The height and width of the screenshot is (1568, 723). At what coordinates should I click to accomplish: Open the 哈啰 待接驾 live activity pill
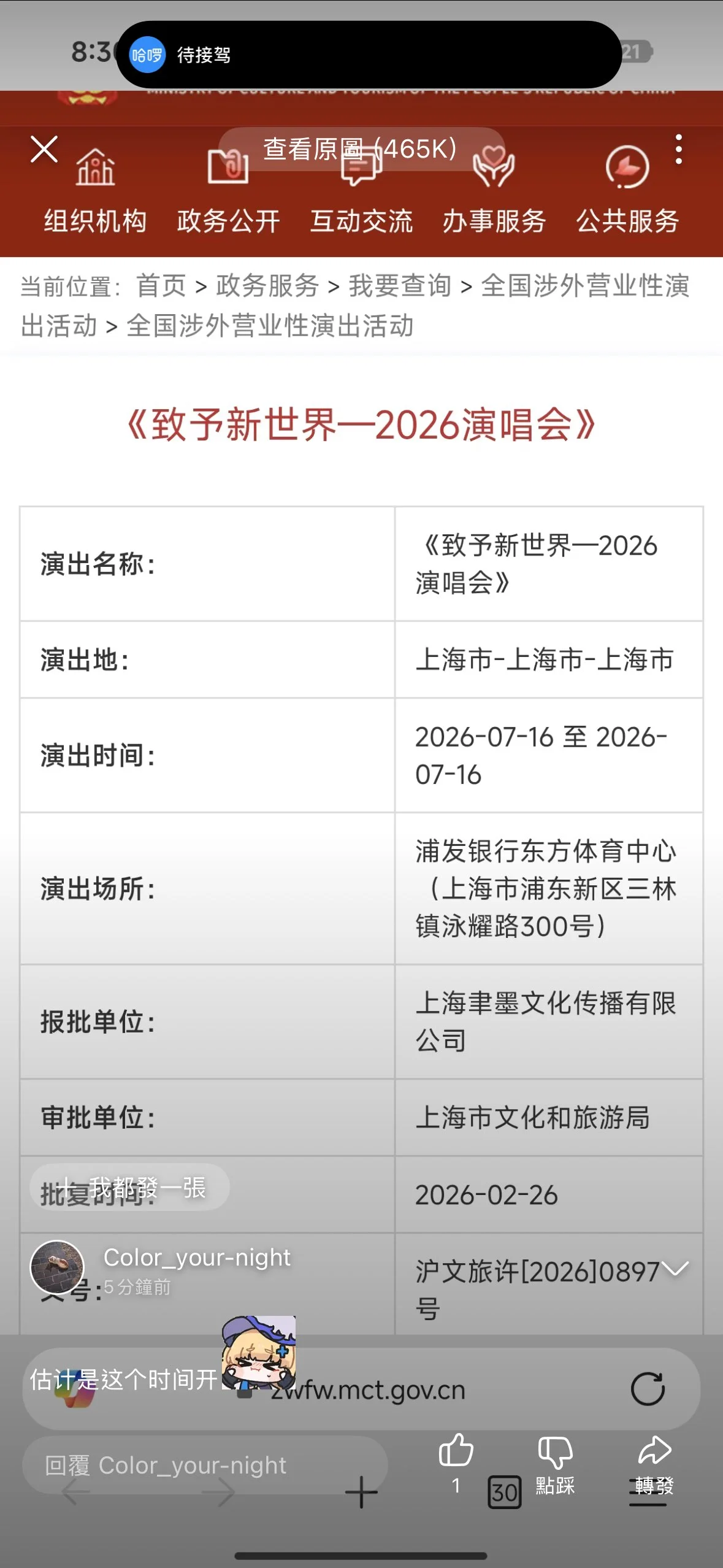click(x=368, y=55)
